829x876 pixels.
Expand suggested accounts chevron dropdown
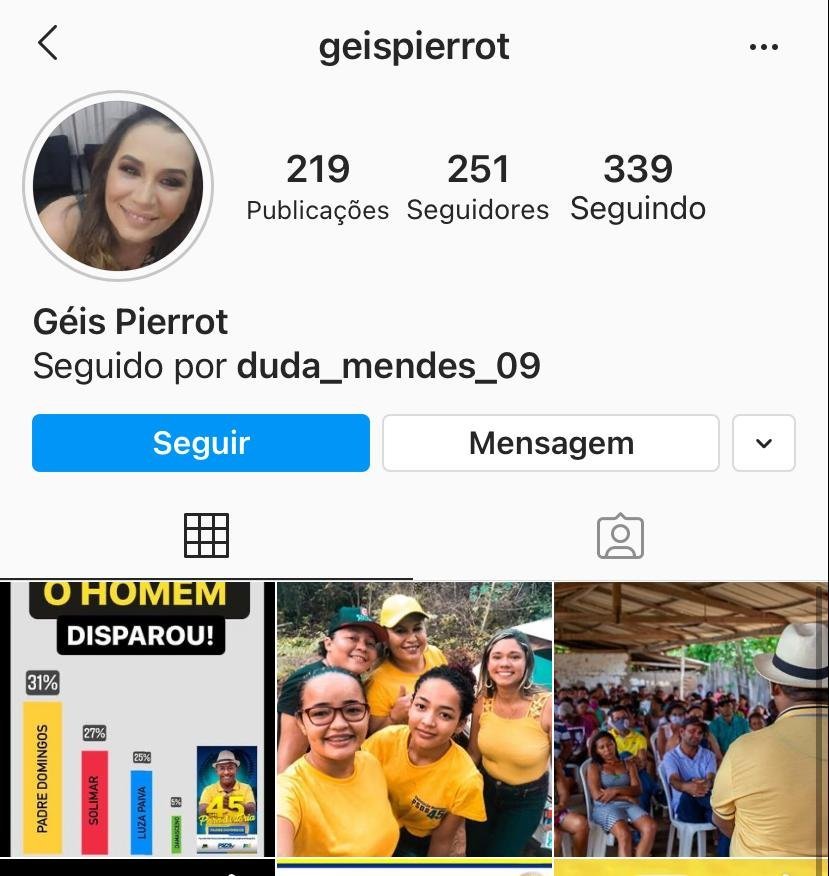click(764, 443)
